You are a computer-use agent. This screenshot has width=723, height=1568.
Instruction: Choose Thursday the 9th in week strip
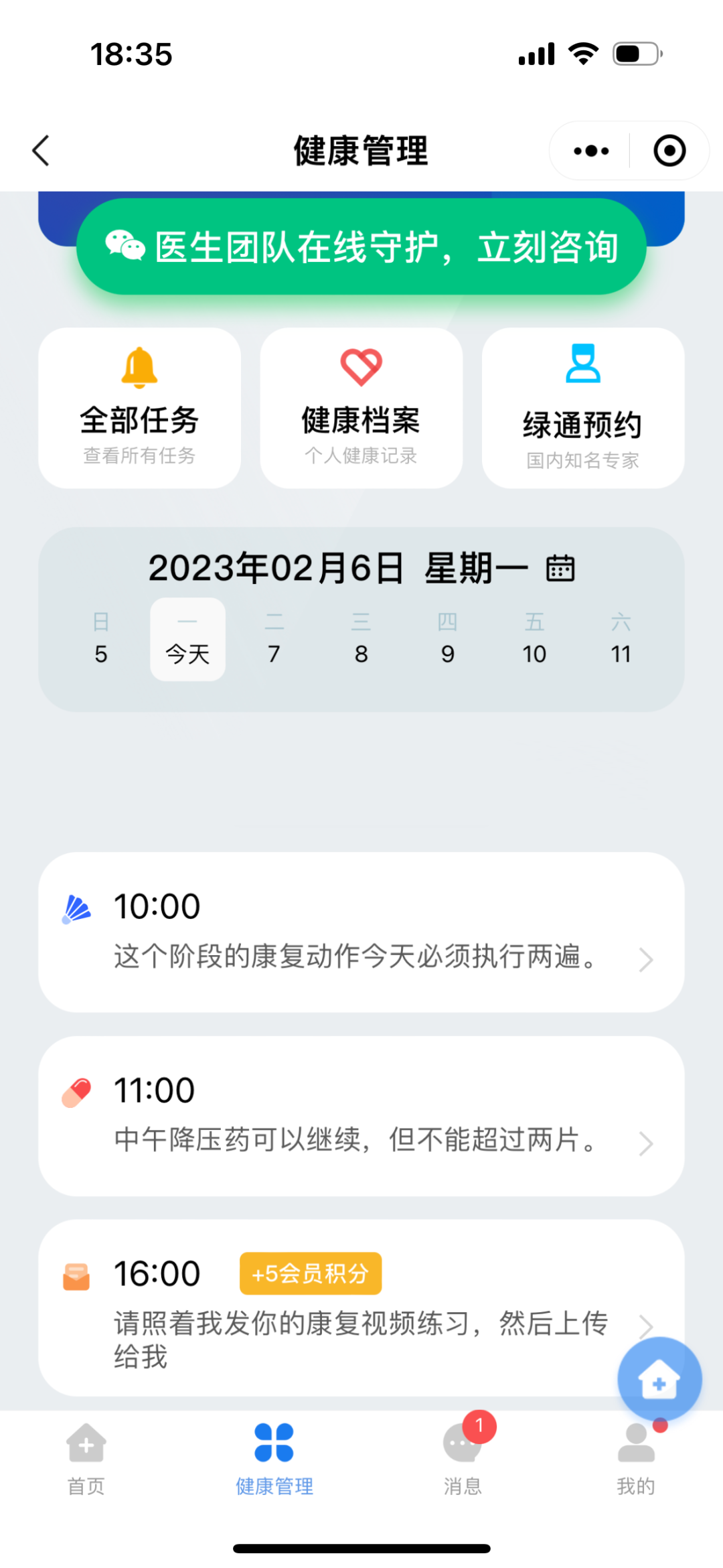point(447,640)
